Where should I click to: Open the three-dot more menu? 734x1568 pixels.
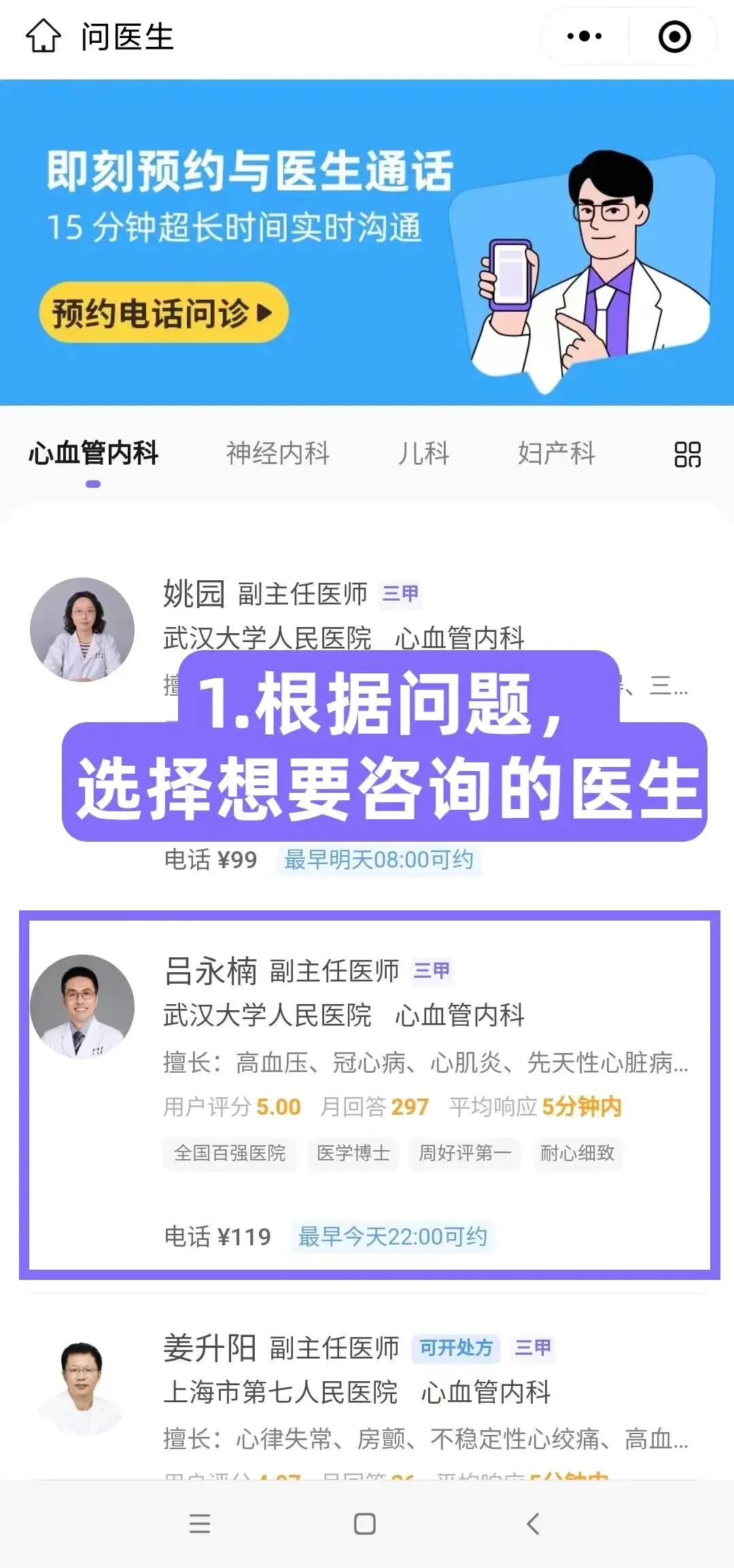(x=584, y=36)
